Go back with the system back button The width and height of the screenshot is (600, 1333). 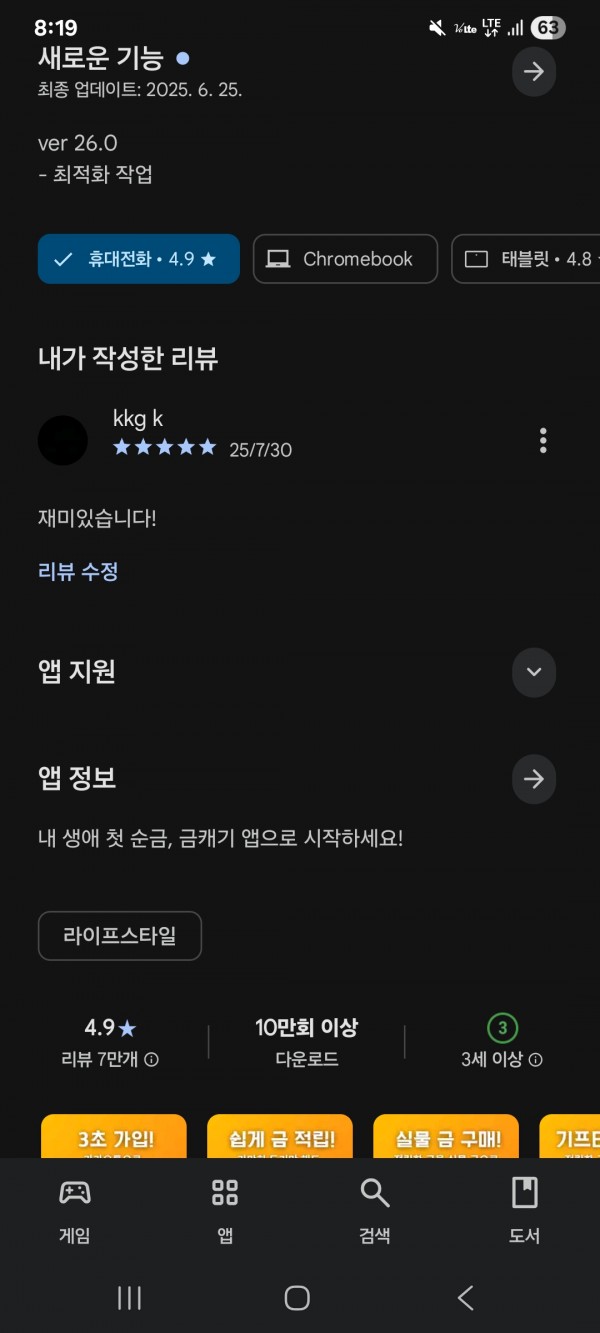(465, 1298)
